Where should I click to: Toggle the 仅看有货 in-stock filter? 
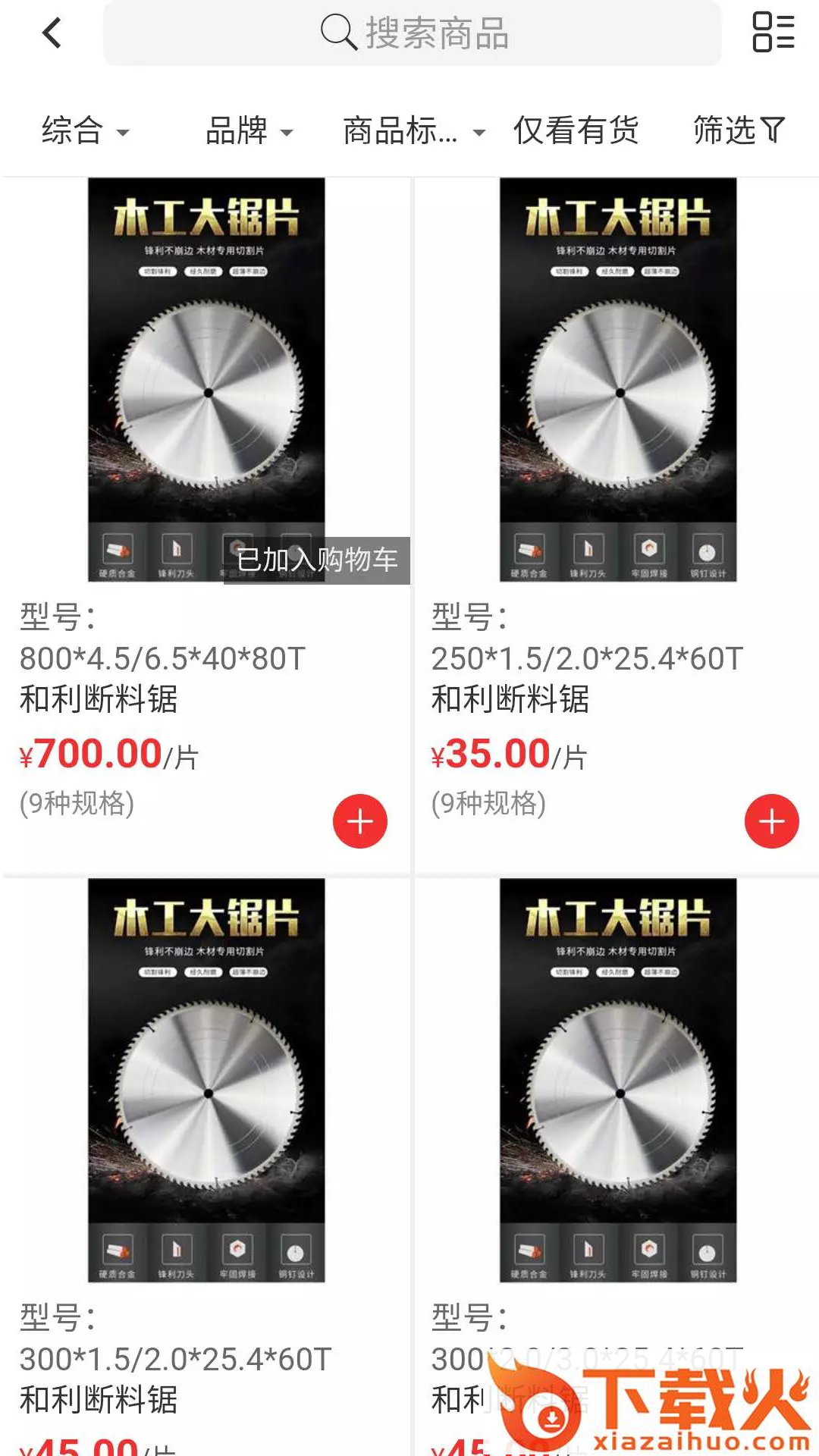[576, 130]
